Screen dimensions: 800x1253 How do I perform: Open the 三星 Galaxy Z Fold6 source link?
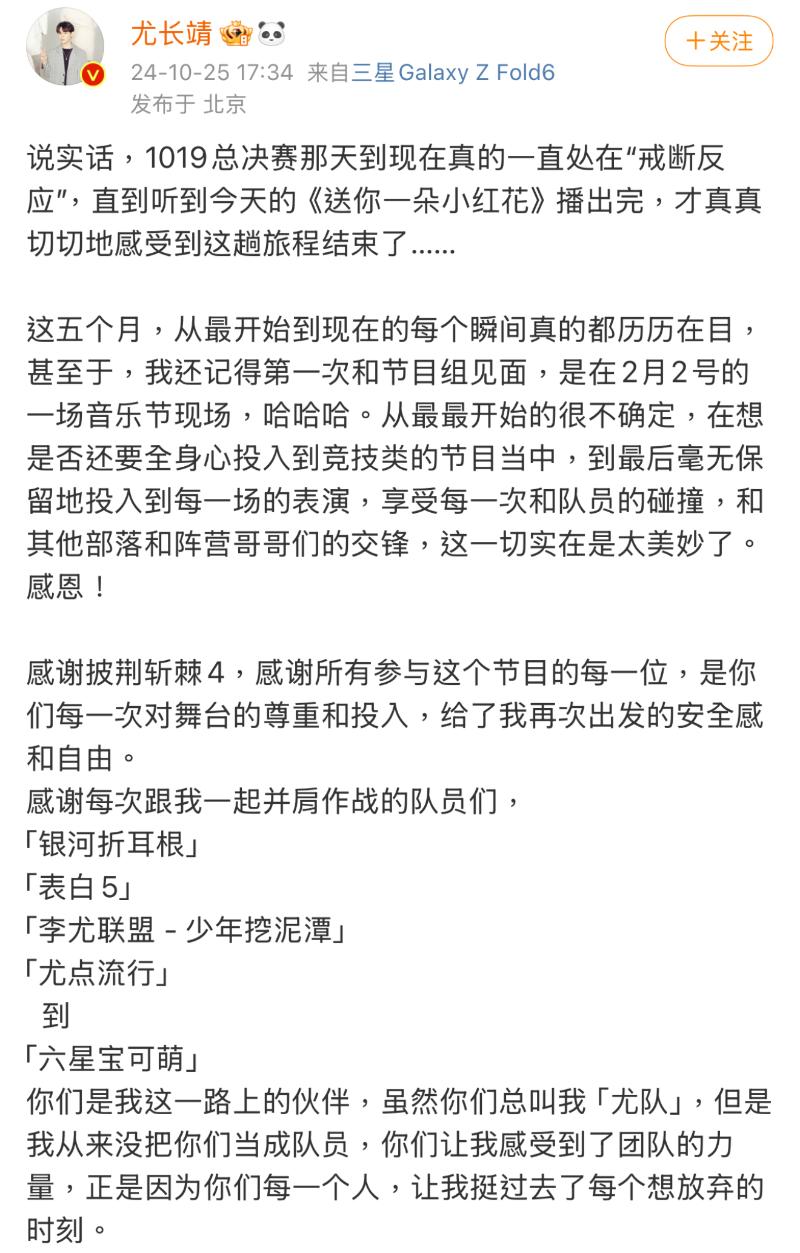tap(452, 73)
